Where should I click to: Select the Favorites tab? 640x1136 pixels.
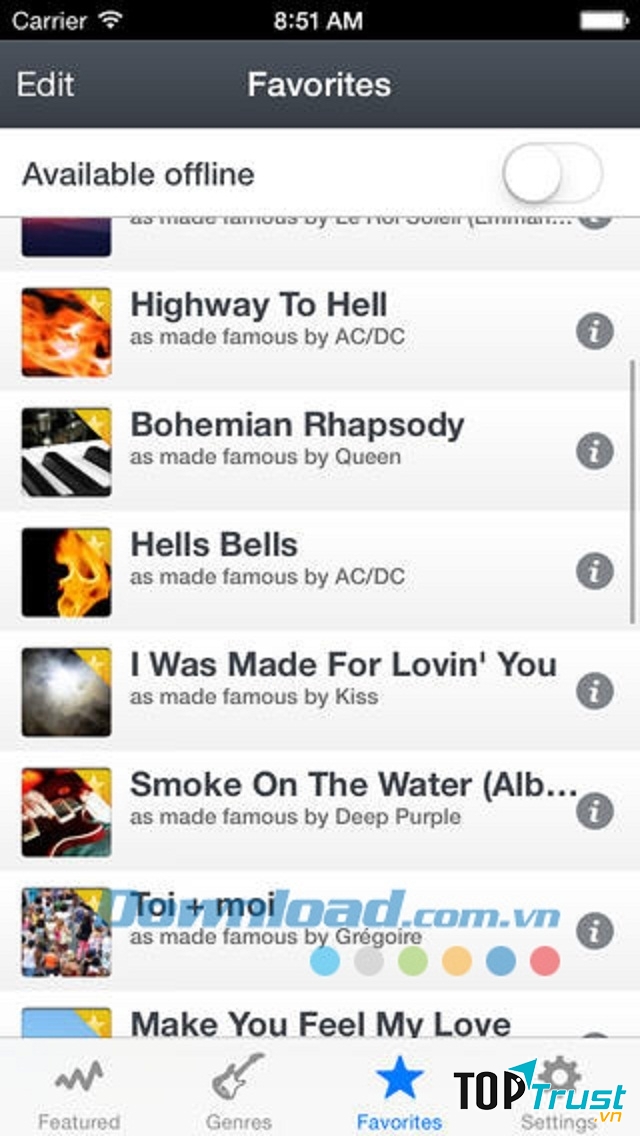399,1092
